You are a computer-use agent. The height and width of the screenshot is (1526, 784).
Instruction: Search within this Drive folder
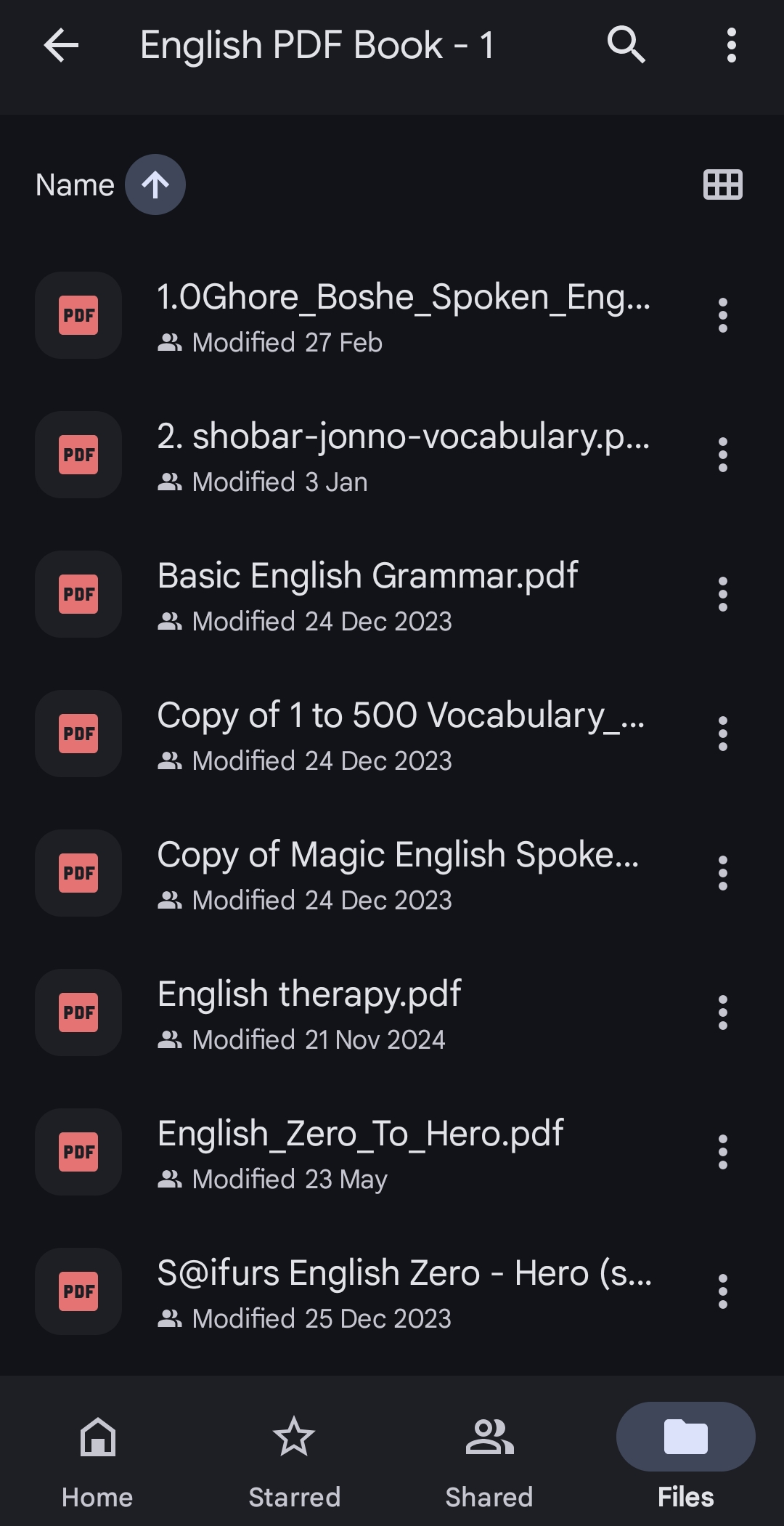pos(626,46)
